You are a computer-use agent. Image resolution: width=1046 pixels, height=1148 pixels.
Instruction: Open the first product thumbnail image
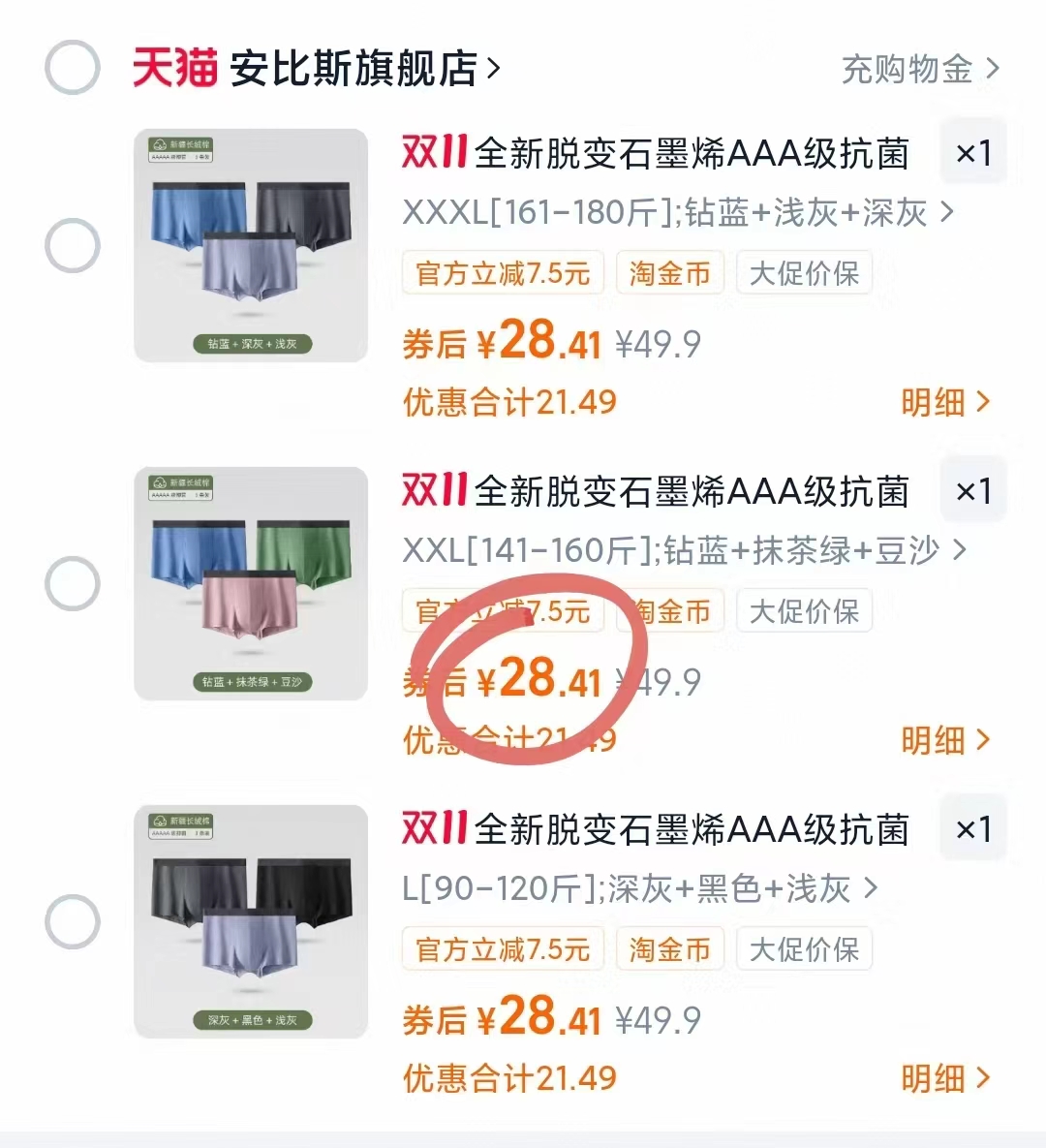tap(250, 244)
